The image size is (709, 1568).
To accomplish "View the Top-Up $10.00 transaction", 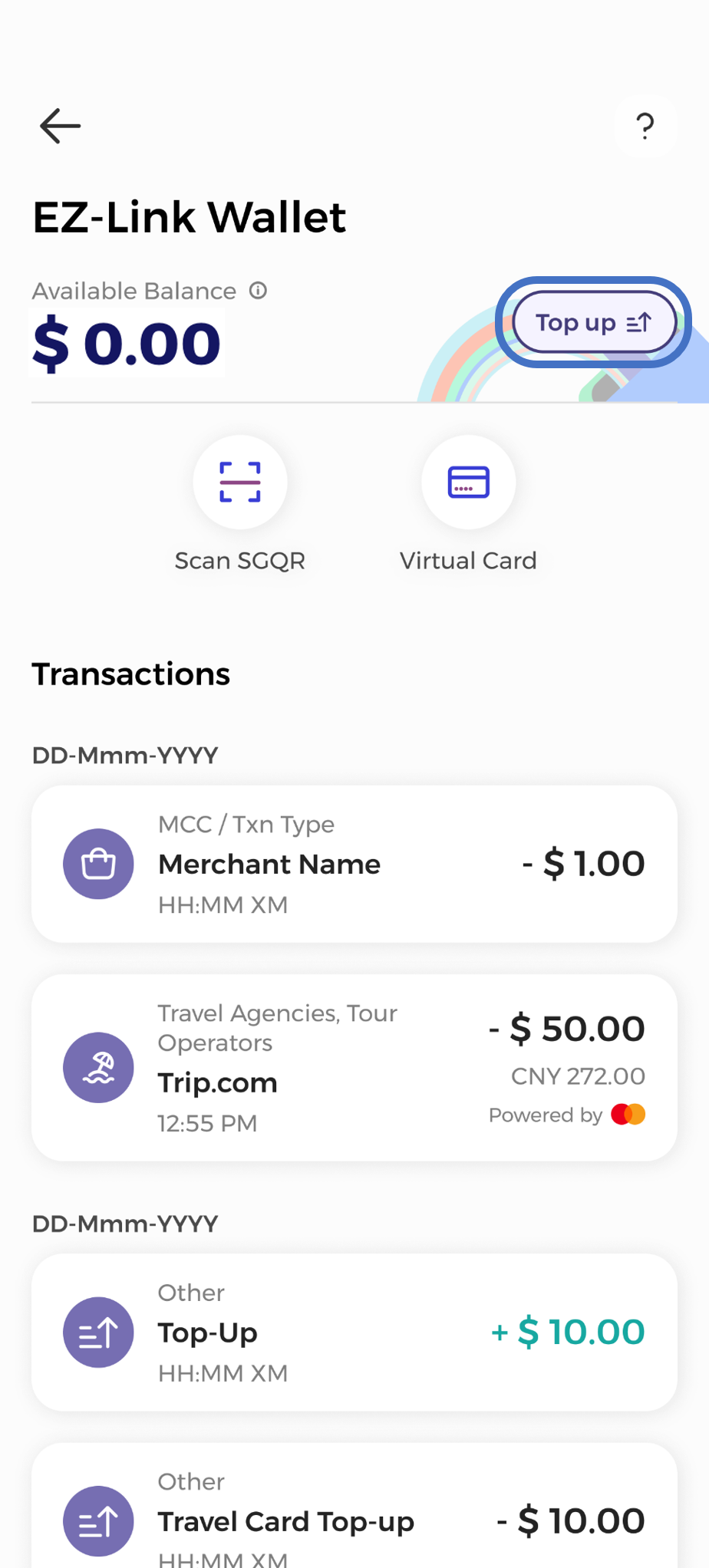I will pyautogui.click(x=354, y=1332).
